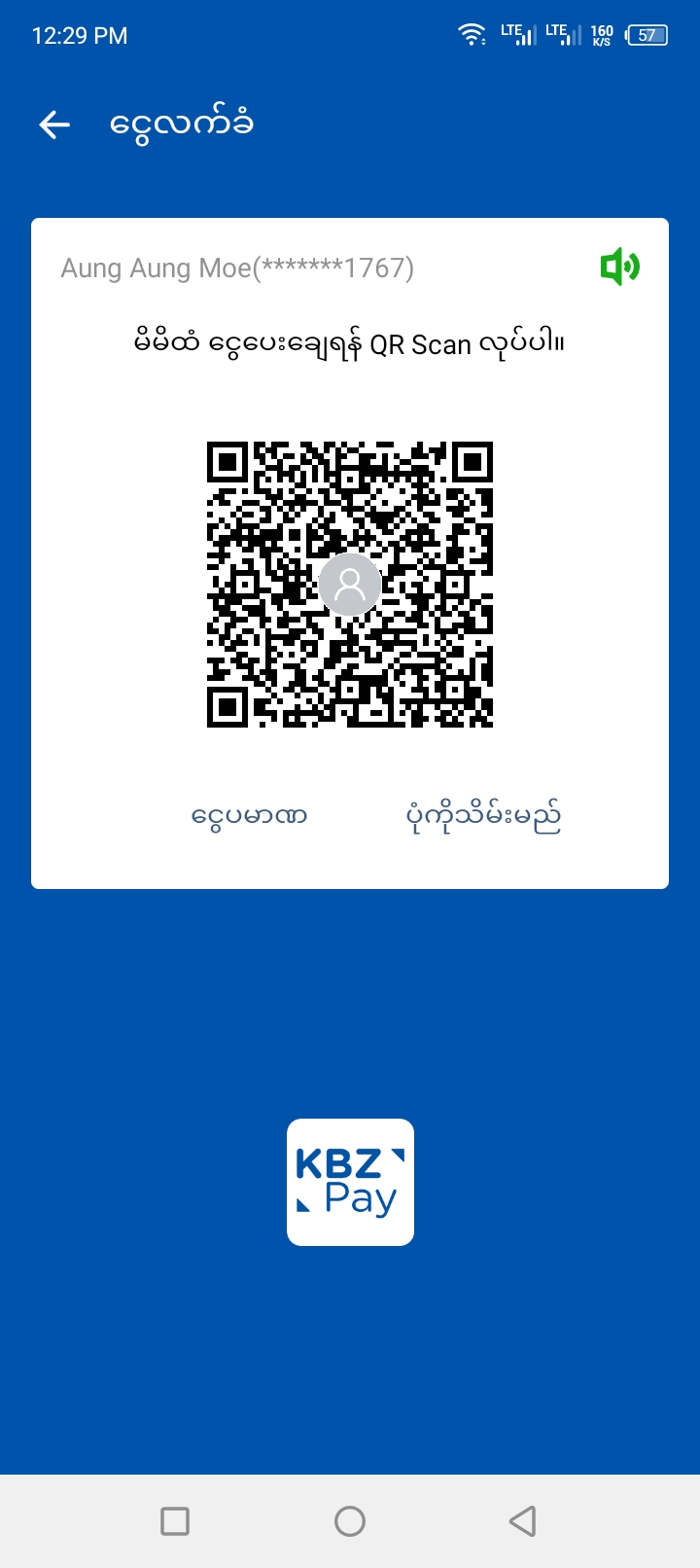The width and height of the screenshot is (700, 1568).
Task: Tap ငွေပမာဏ to set amount
Action: pyautogui.click(x=249, y=815)
